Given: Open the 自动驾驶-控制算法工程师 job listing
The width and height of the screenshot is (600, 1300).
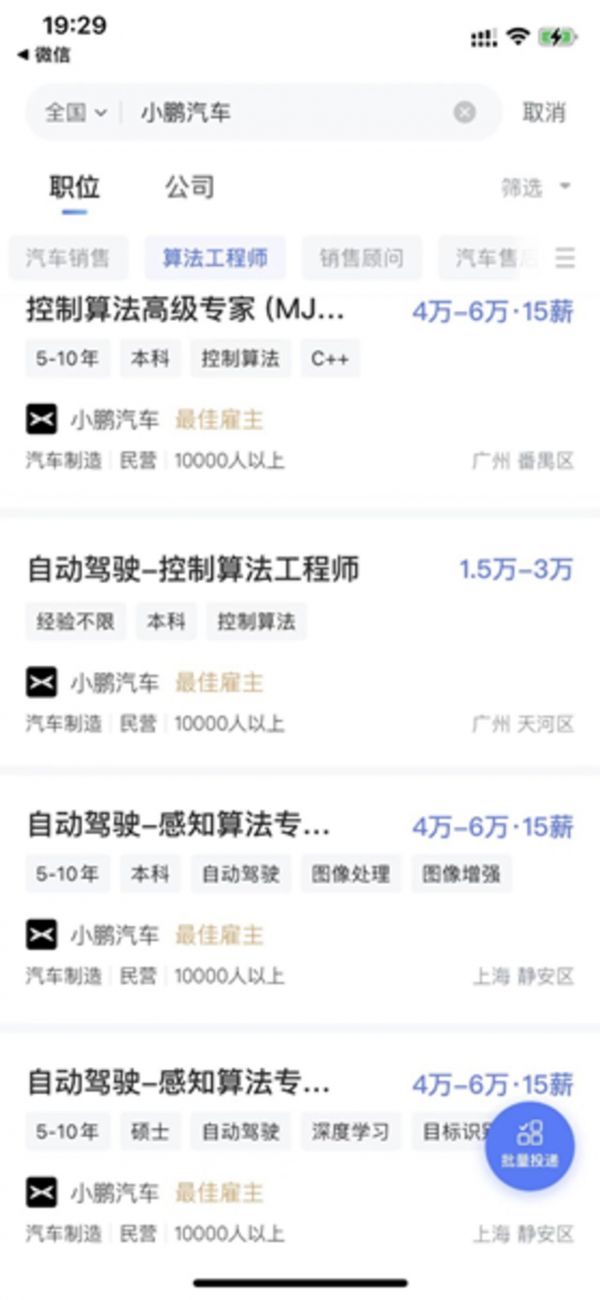Looking at the screenshot, I should click(x=192, y=570).
